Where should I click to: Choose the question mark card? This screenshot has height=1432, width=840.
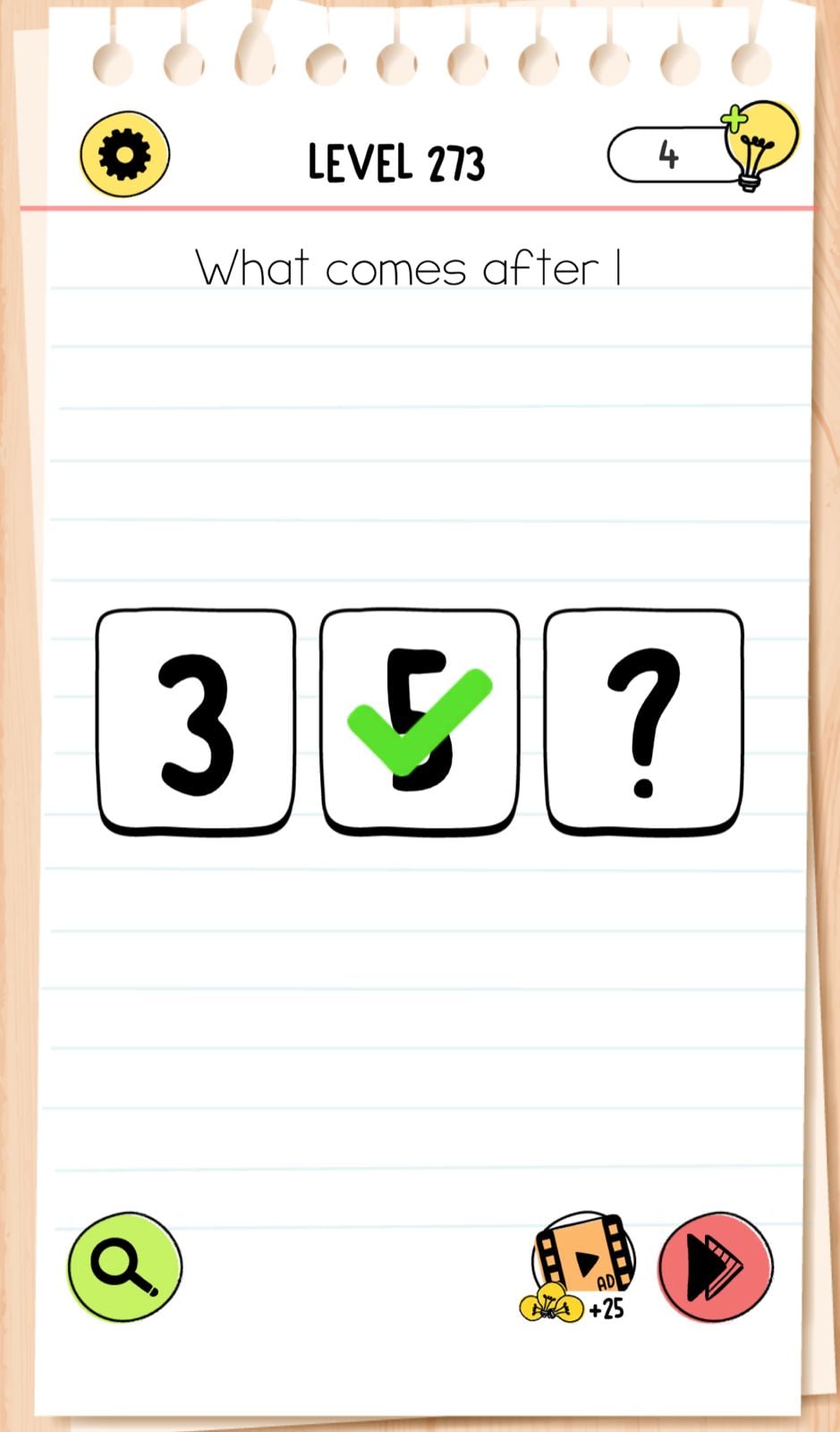(643, 721)
